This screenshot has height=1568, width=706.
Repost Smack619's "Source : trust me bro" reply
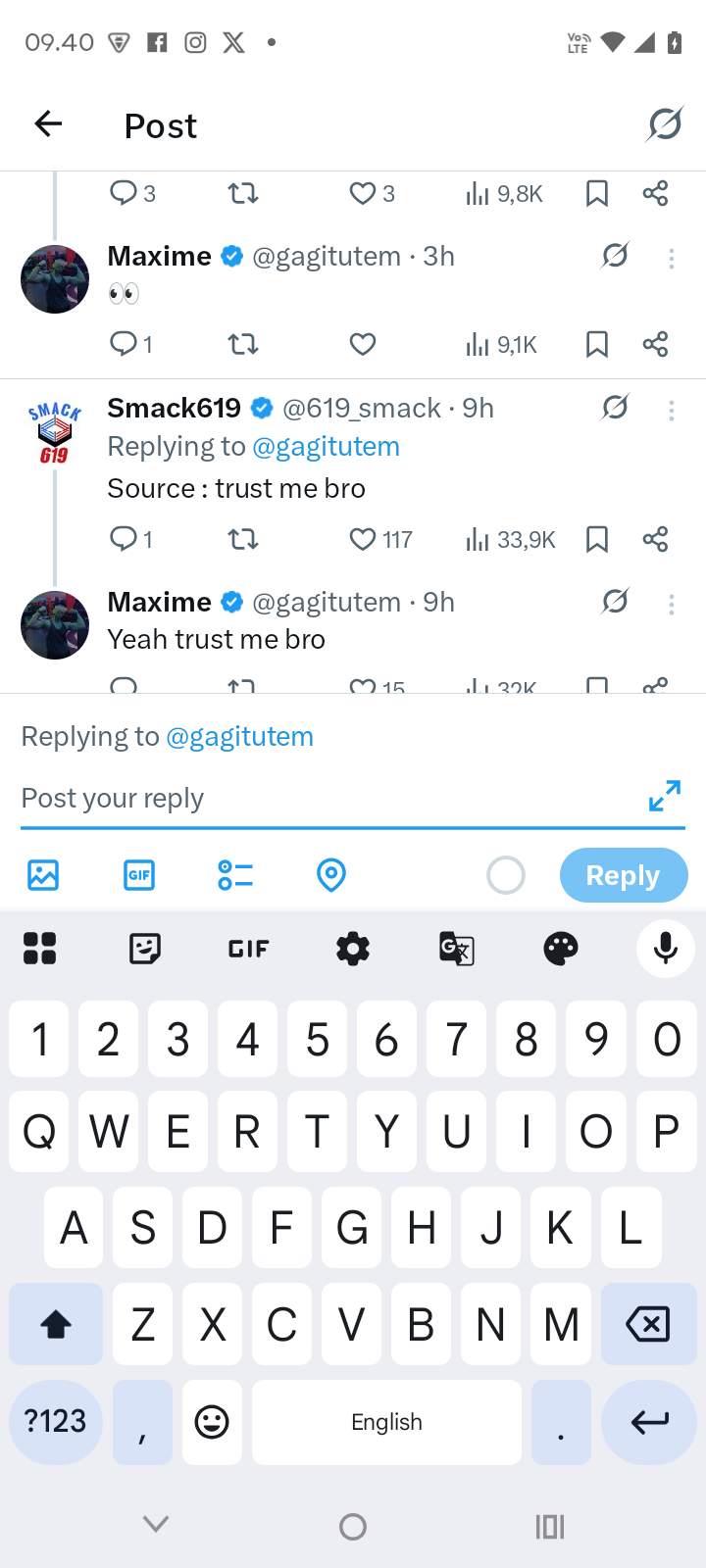(x=243, y=539)
